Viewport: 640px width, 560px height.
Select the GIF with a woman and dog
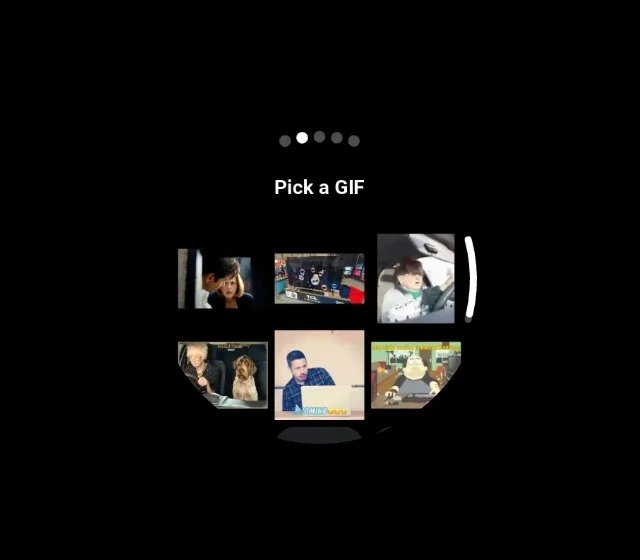(222, 375)
